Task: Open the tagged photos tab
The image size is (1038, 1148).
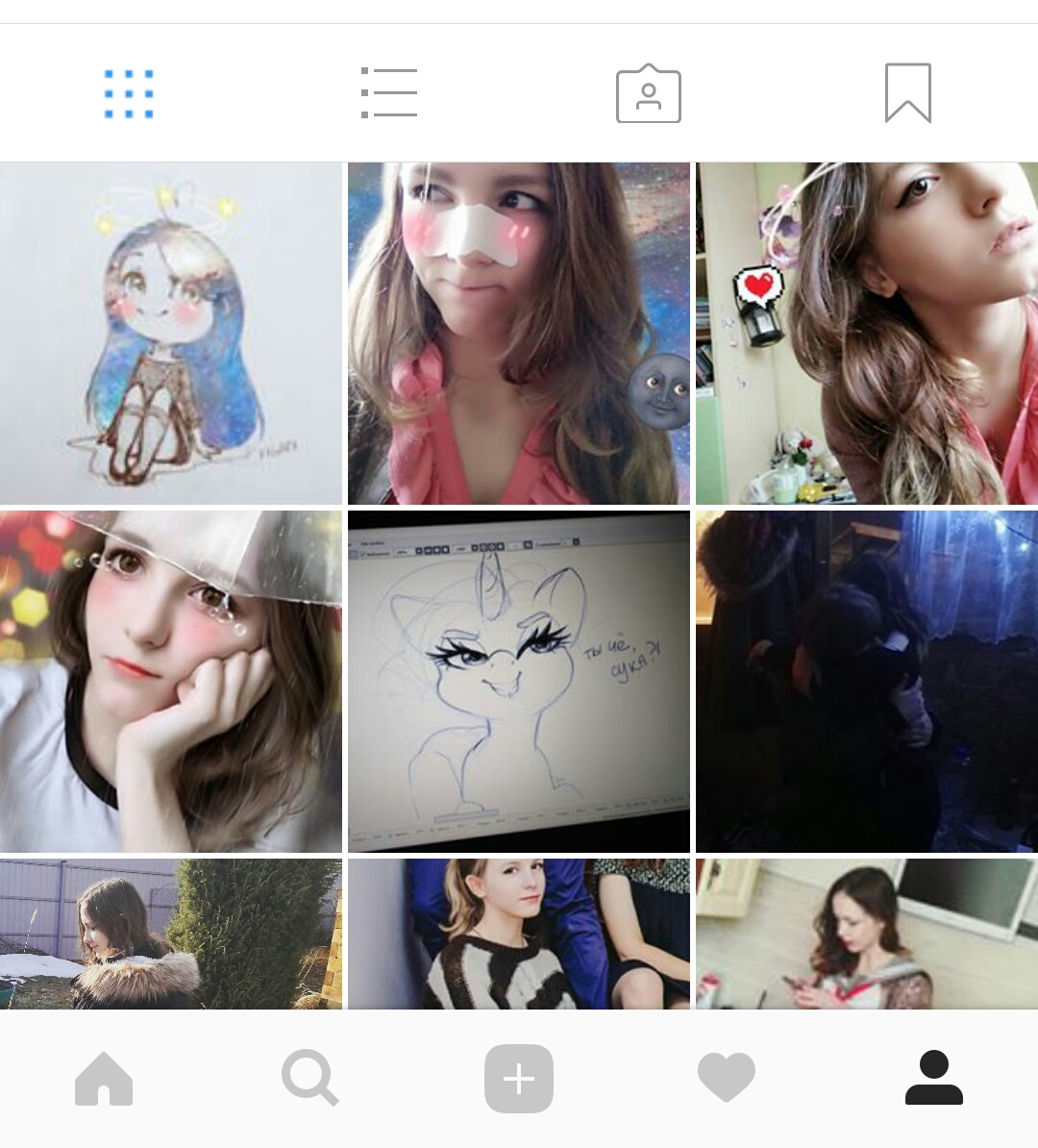Action: 649,93
